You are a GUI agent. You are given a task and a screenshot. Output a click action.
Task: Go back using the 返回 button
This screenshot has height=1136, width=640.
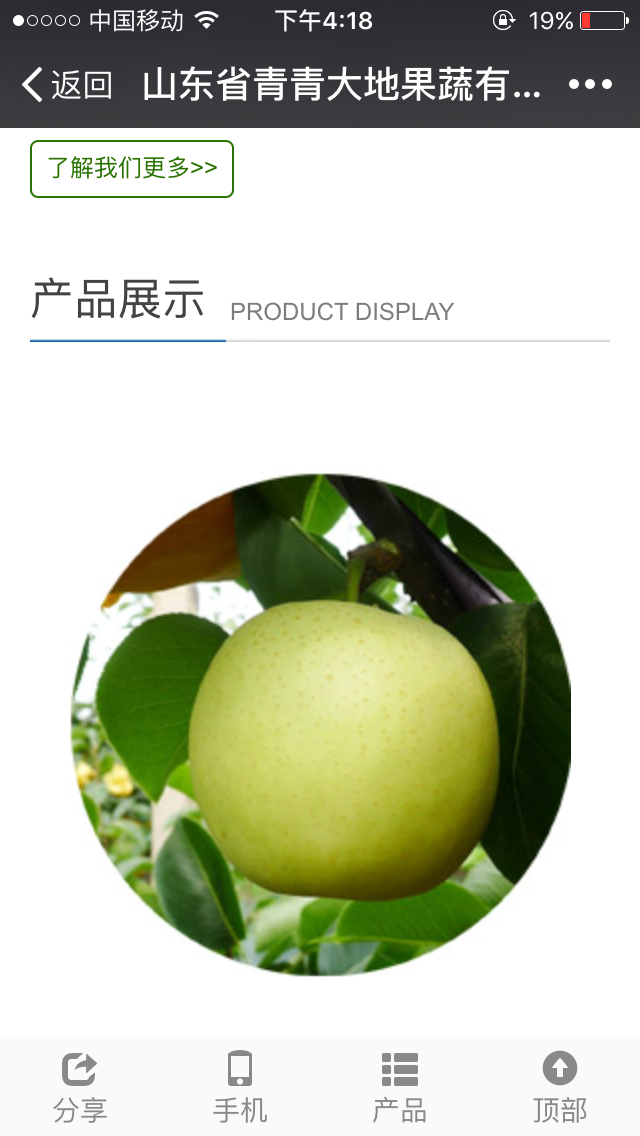pyautogui.click(x=66, y=86)
